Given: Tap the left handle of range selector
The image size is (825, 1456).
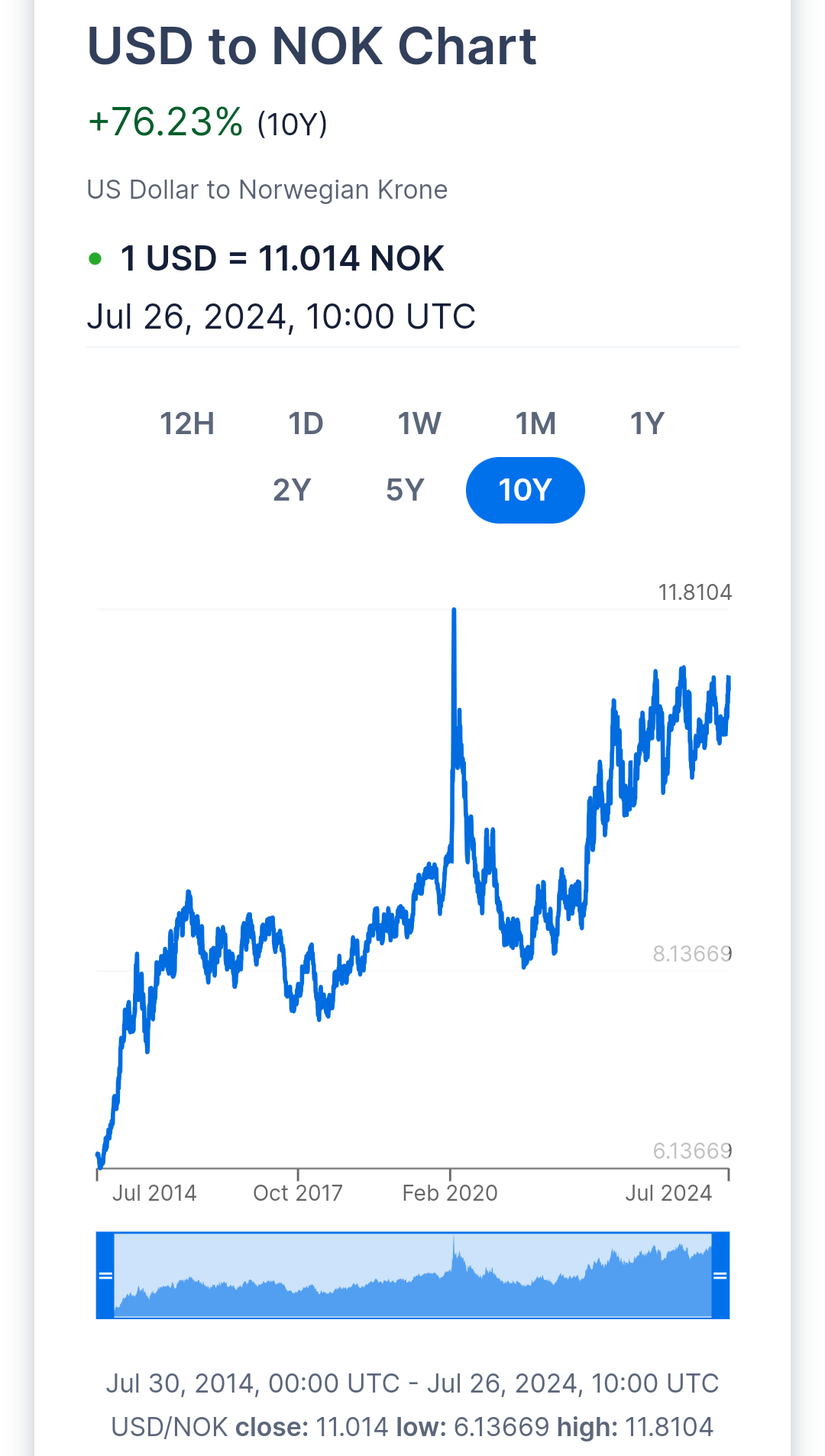Looking at the screenshot, I should 105,1276.
